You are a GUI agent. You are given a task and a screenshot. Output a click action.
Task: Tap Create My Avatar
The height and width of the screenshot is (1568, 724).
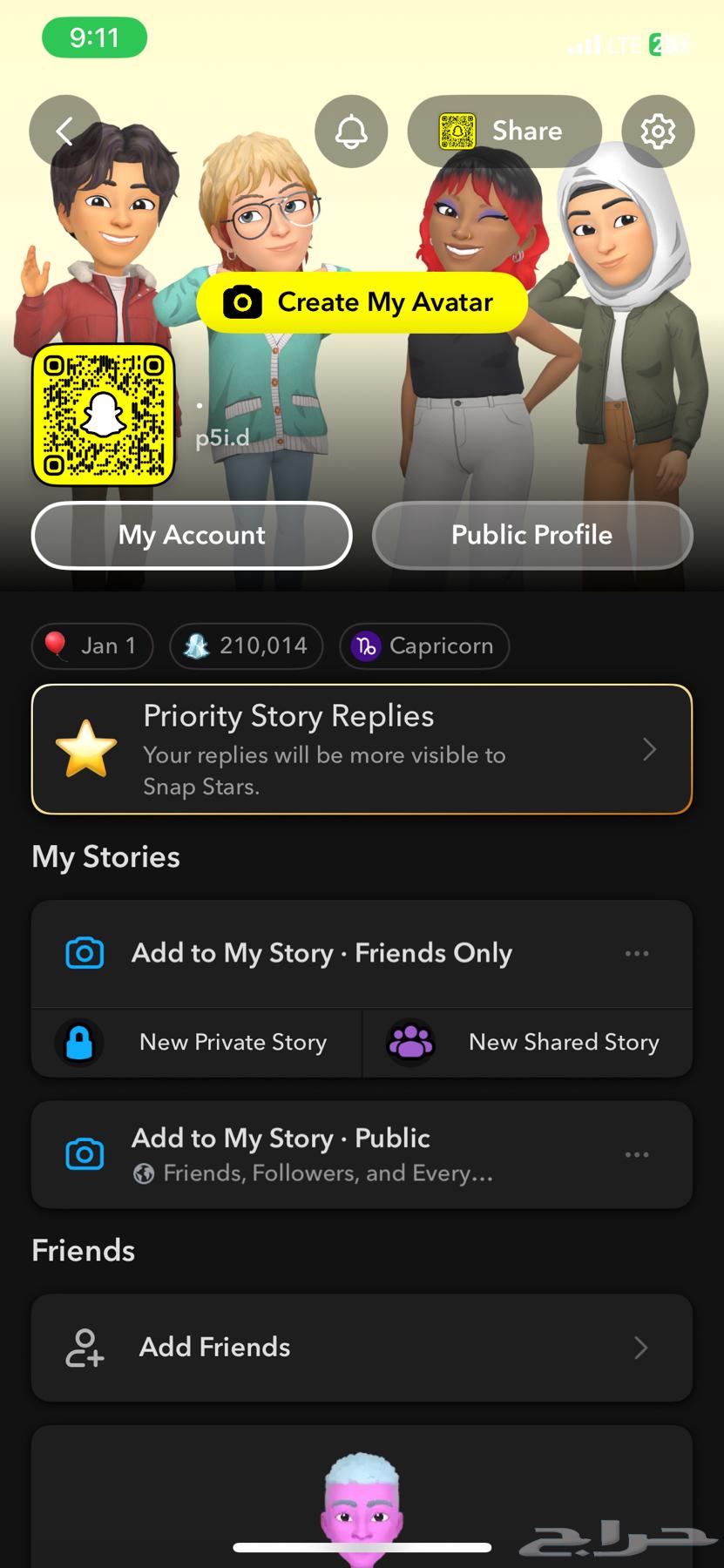(362, 302)
